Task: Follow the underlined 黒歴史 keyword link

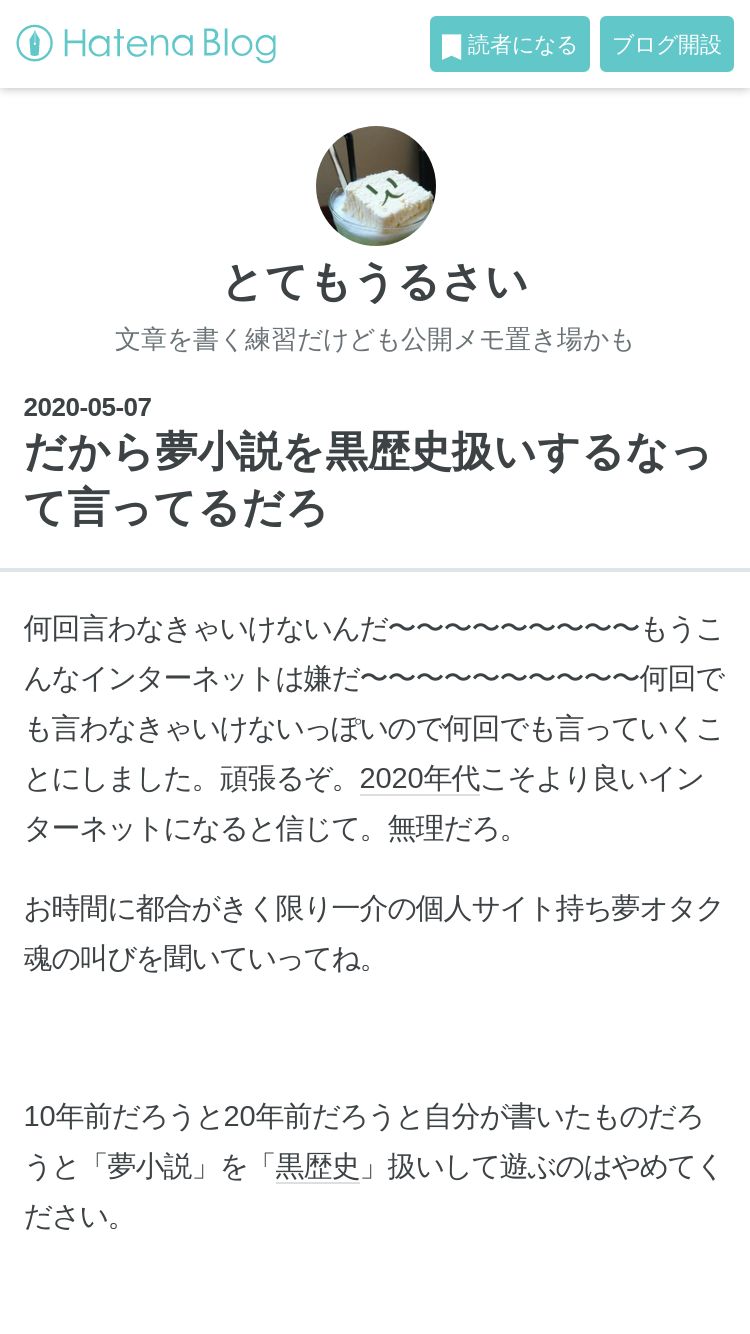Action: 317,1166
